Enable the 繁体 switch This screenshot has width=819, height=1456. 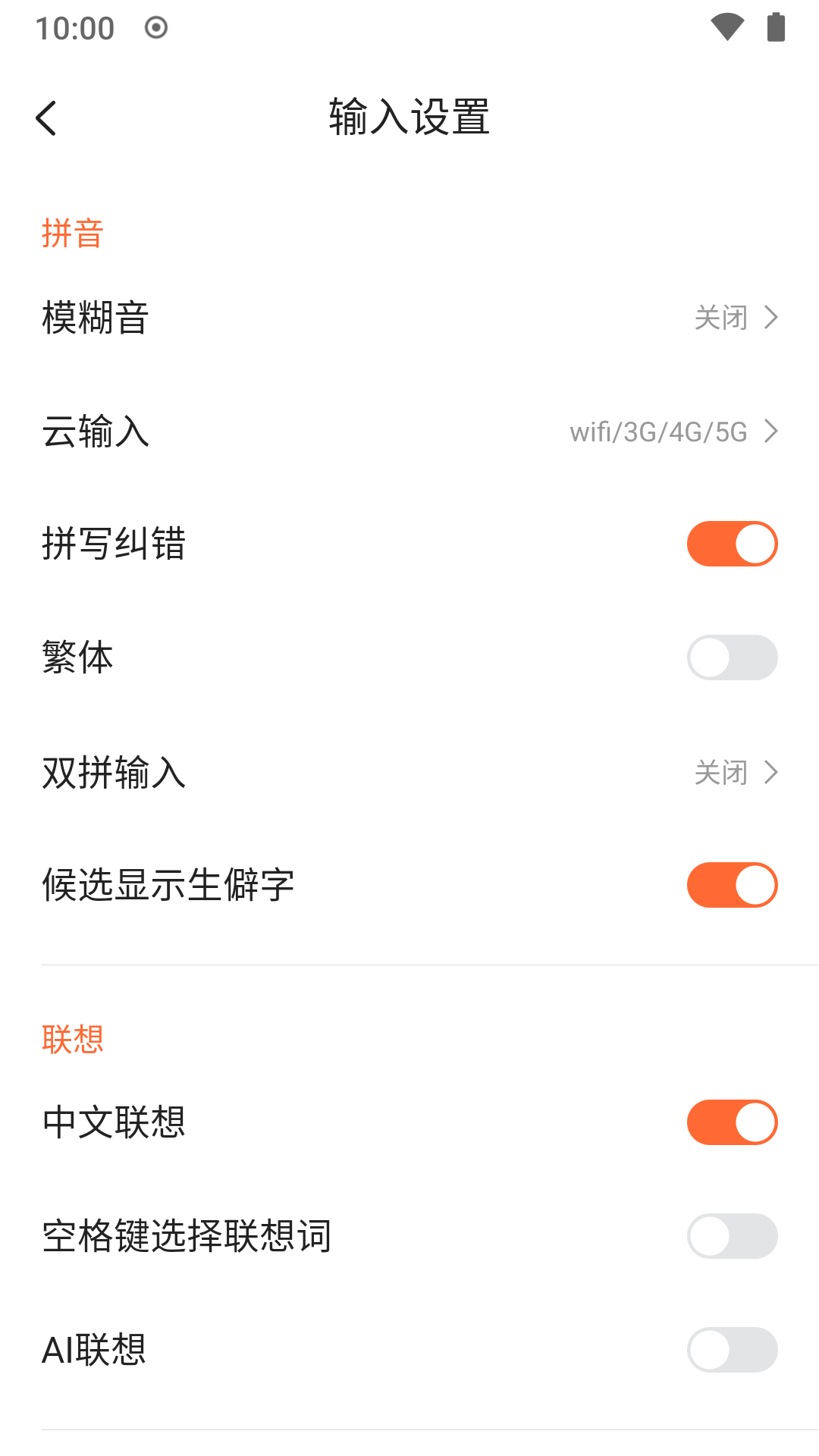click(731, 657)
